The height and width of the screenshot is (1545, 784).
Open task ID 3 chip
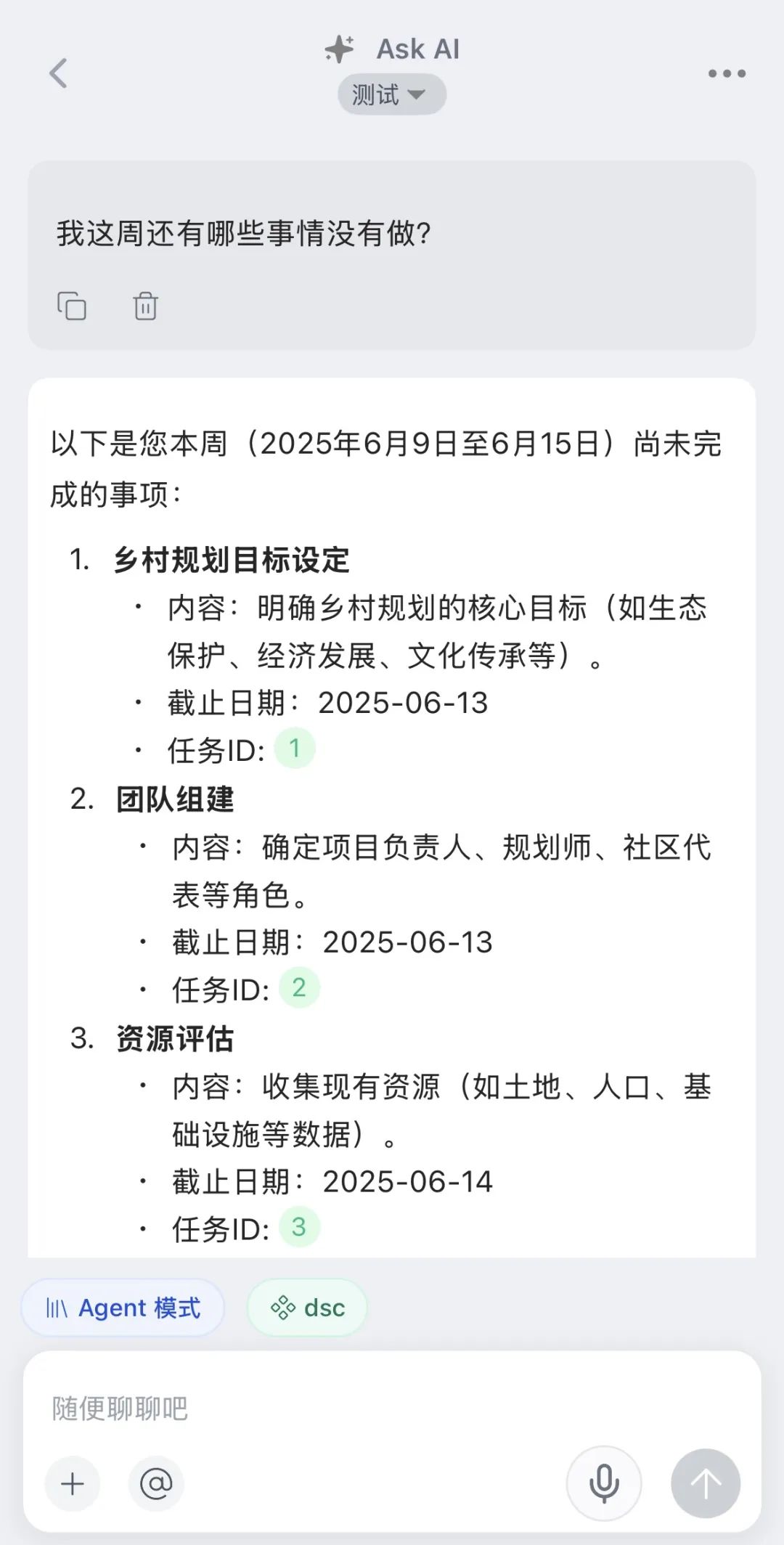(x=299, y=1227)
